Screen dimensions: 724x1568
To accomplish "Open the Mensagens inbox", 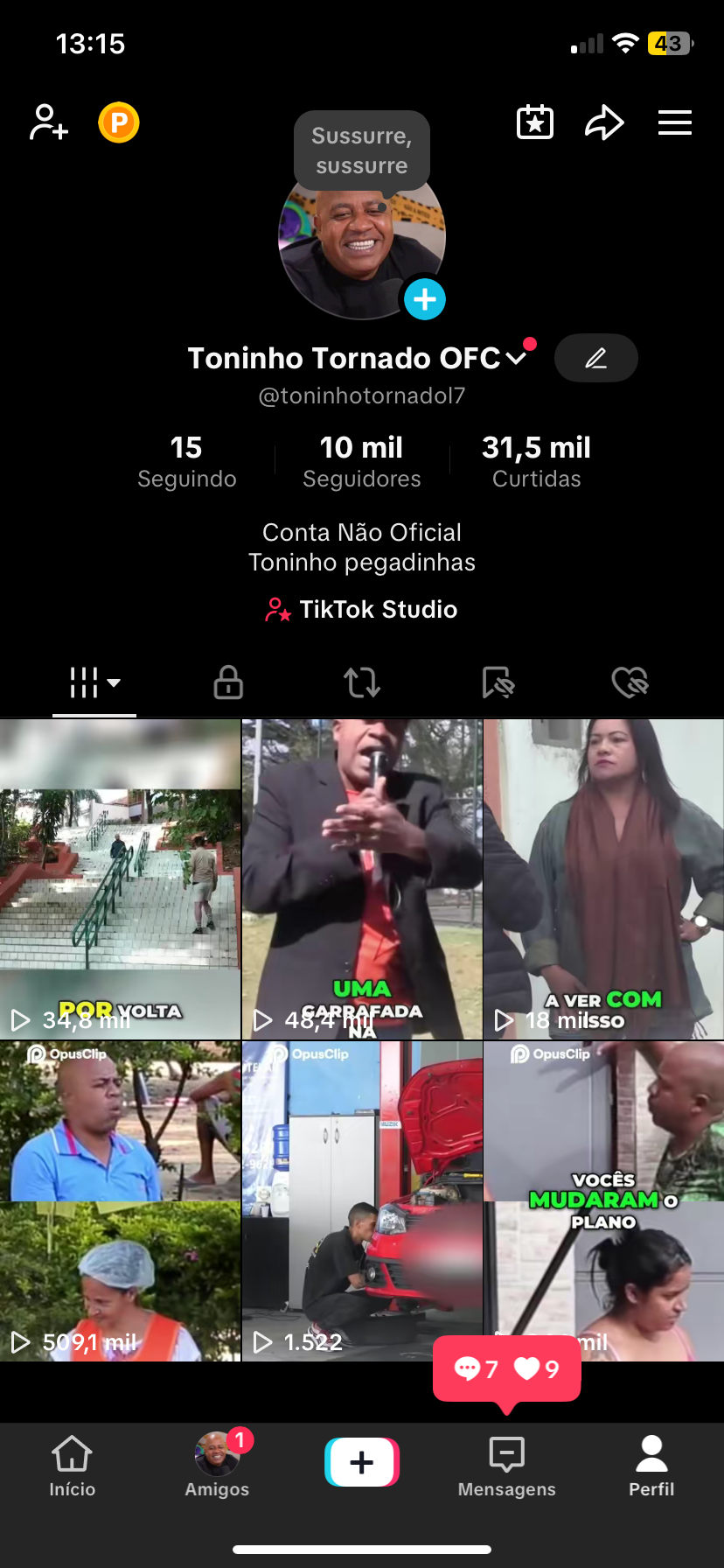I will point(506,1467).
